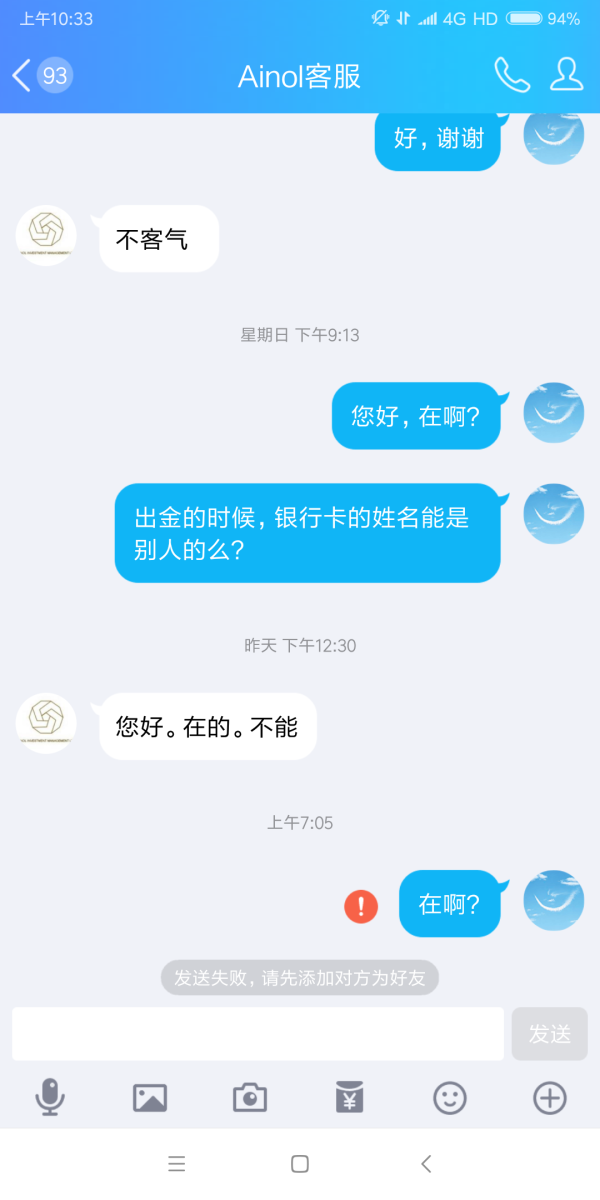The width and height of the screenshot is (600, 1200).
Task: Focus the message text input box
Action: (x=258, y=1033)
